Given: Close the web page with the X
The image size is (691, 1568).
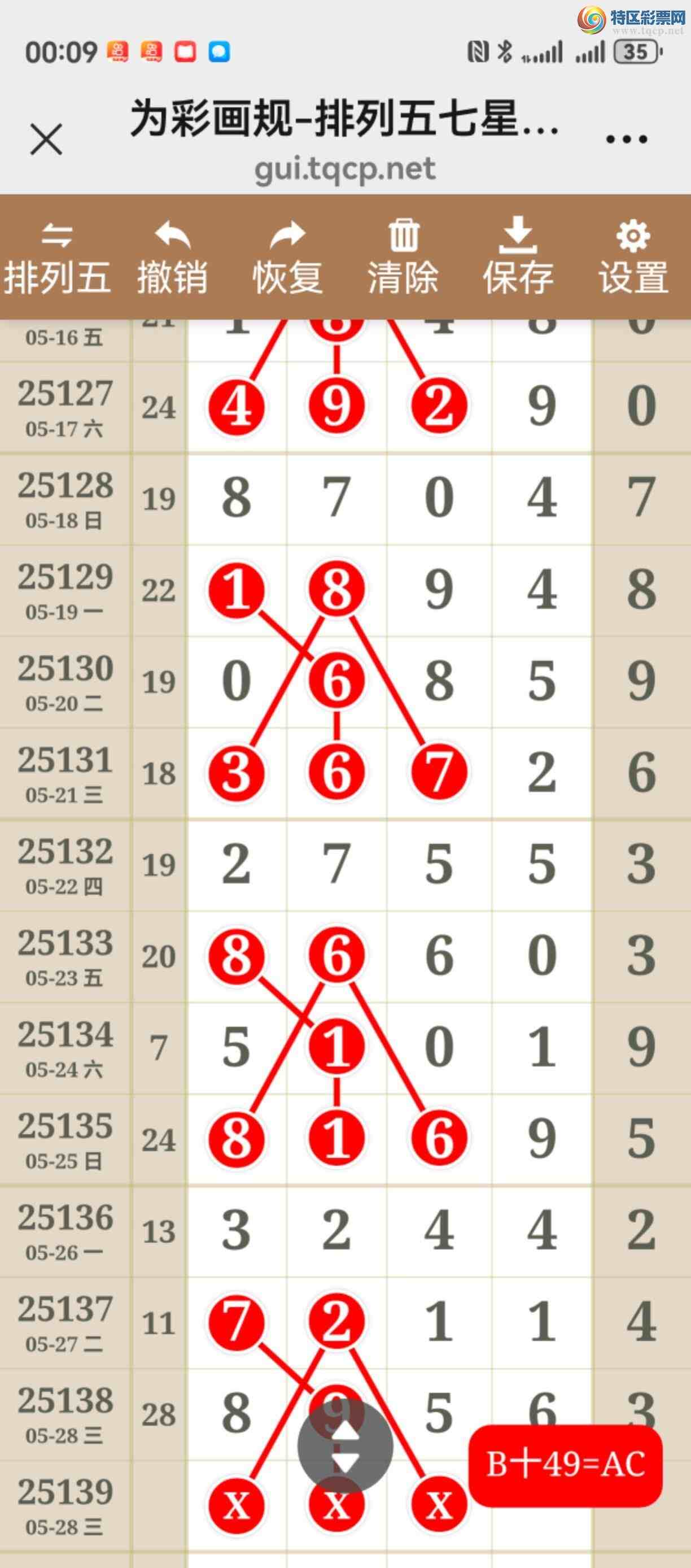Looking at the screenshot, I should [x=46, y=140].
